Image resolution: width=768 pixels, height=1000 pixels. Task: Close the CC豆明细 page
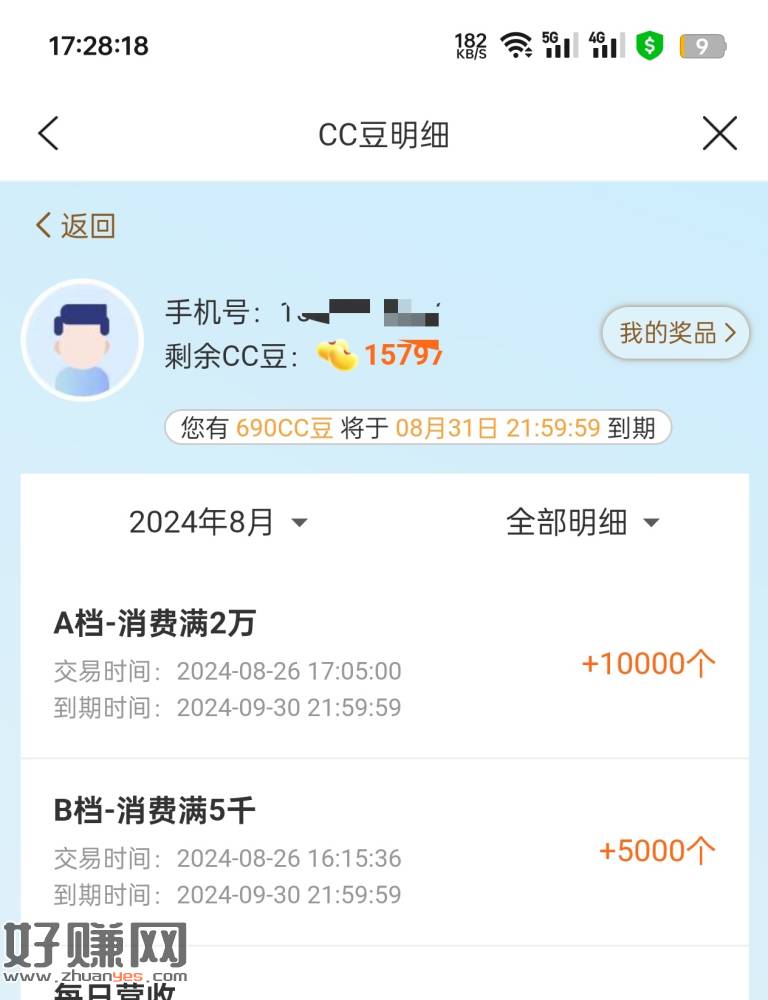pos(719,134)
